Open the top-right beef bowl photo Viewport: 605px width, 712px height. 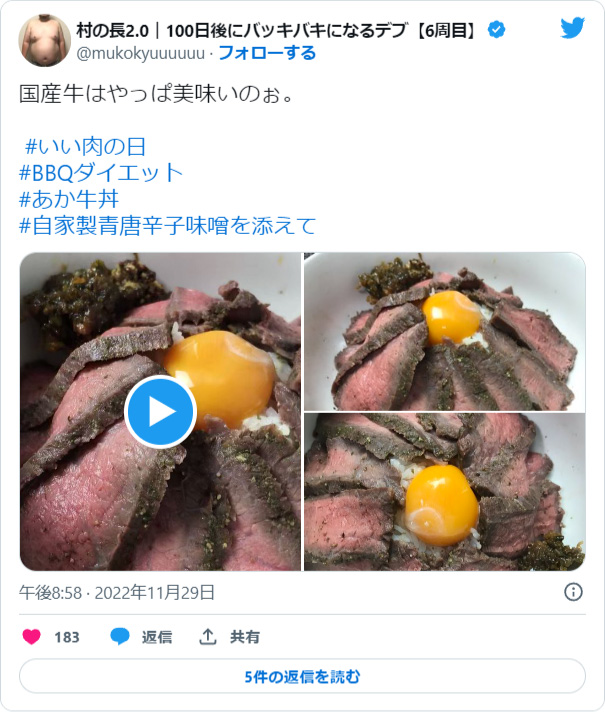click(444, 331)
